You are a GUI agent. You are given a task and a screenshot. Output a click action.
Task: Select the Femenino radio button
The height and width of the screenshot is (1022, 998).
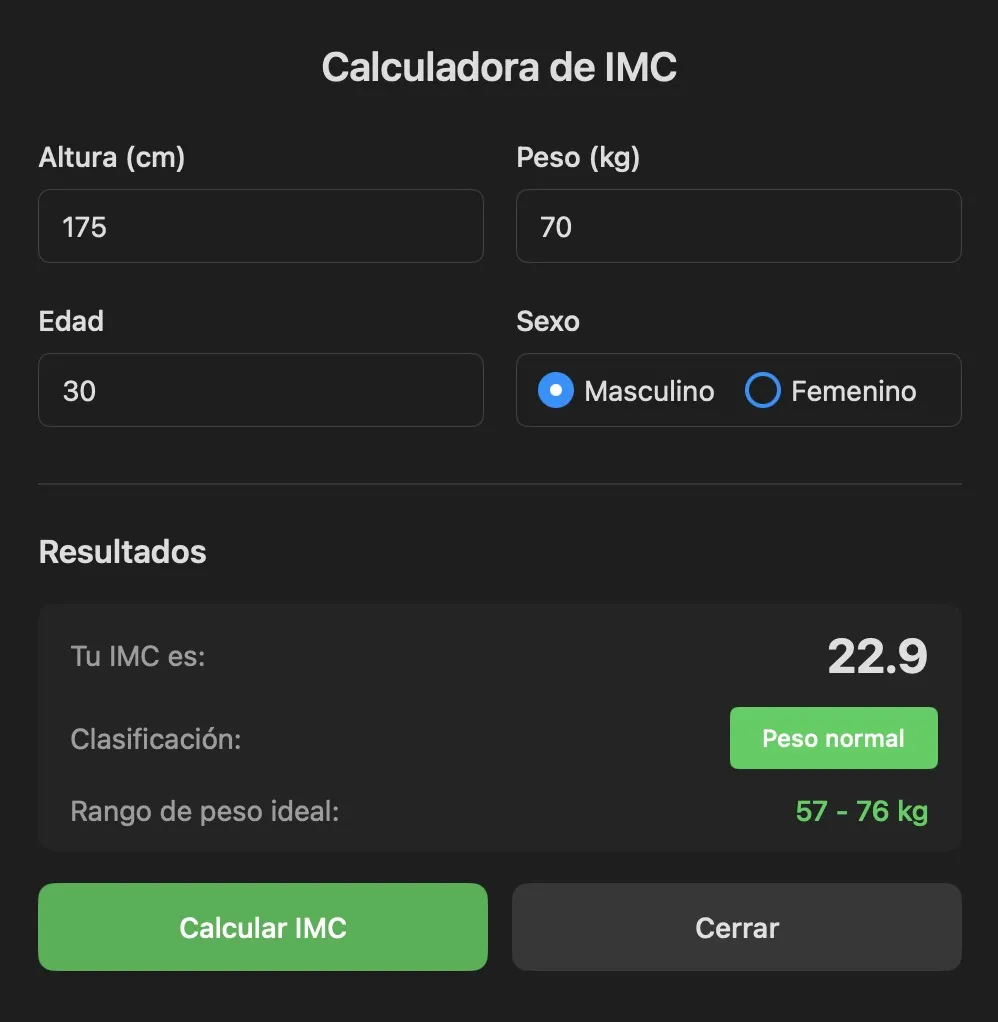point(762,391)
